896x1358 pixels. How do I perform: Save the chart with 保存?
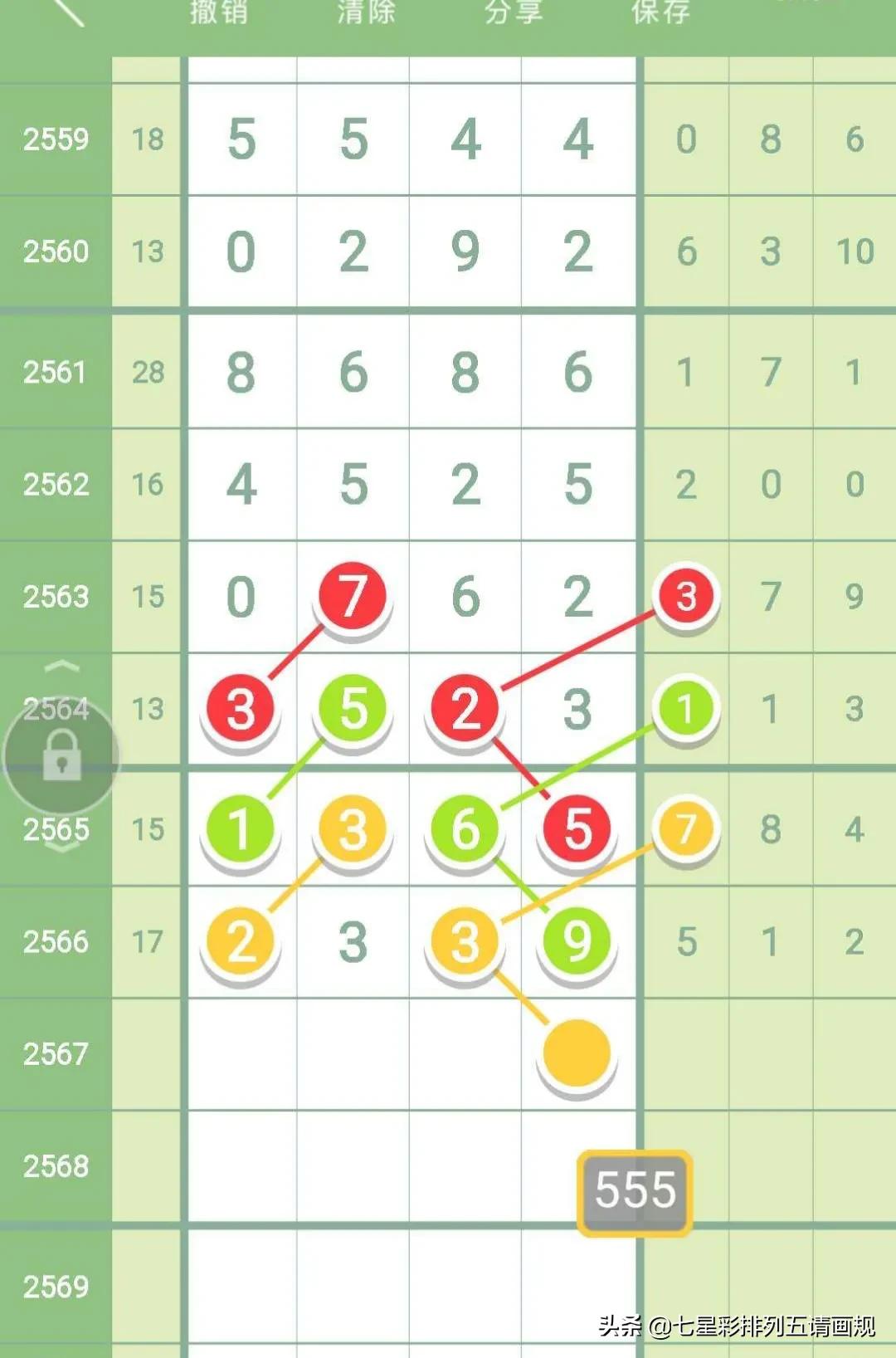(660, 12)
